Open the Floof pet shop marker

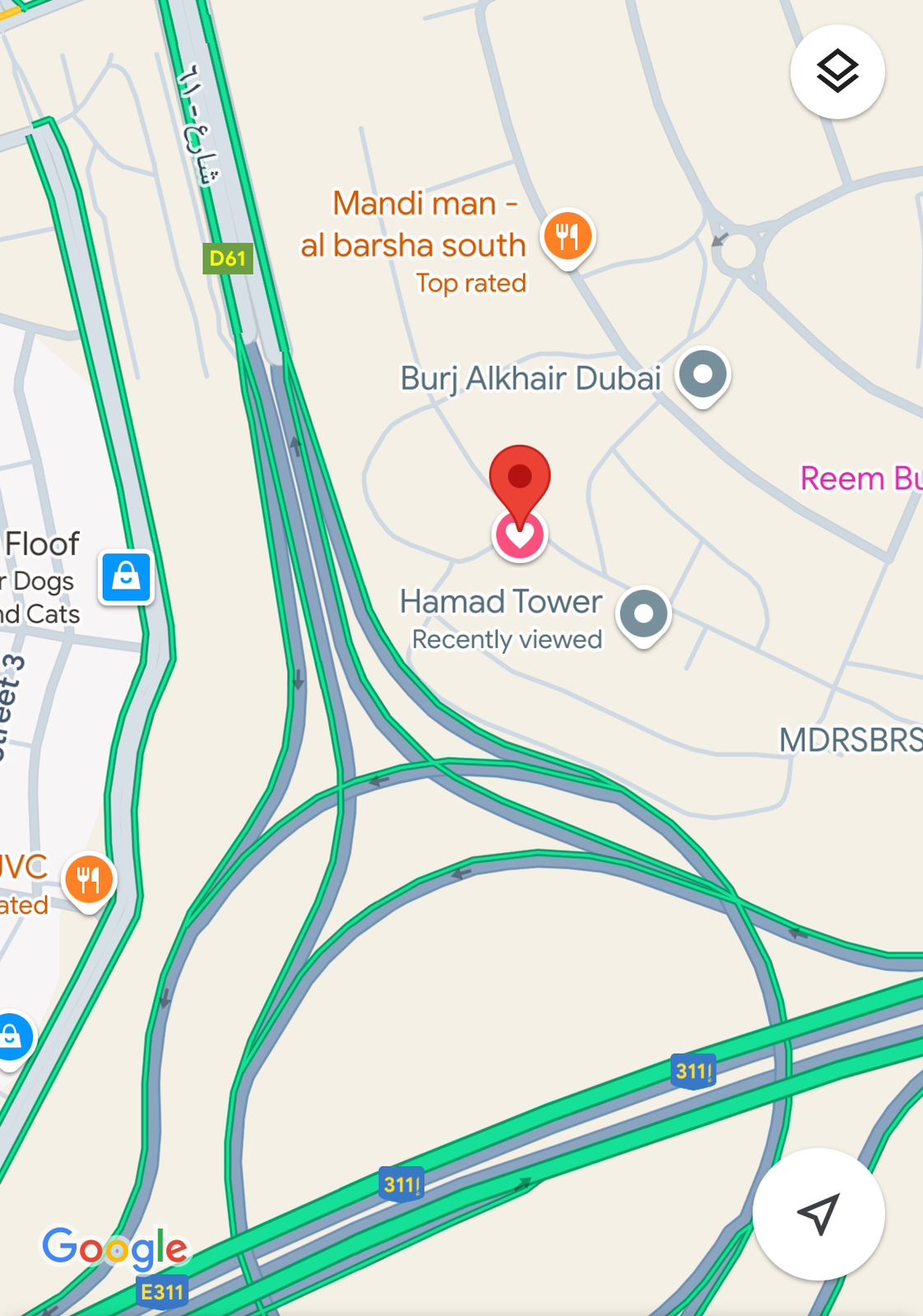[126, 577]
